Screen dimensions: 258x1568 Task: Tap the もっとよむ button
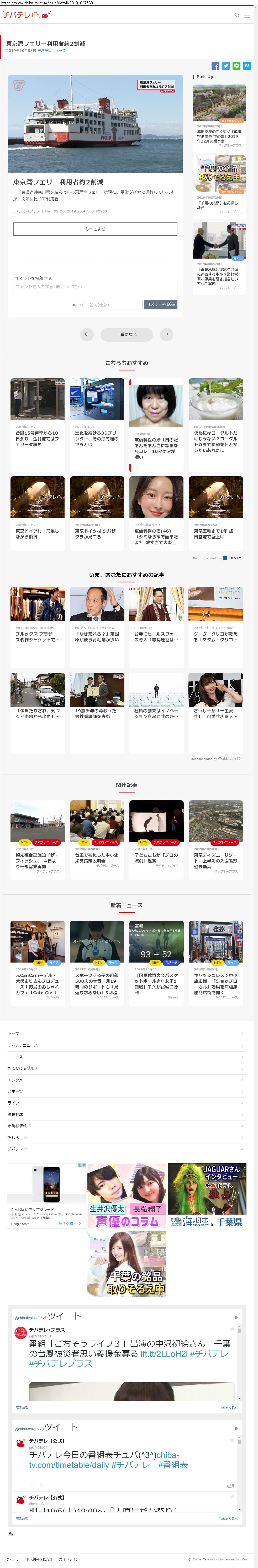pos(95,229)
